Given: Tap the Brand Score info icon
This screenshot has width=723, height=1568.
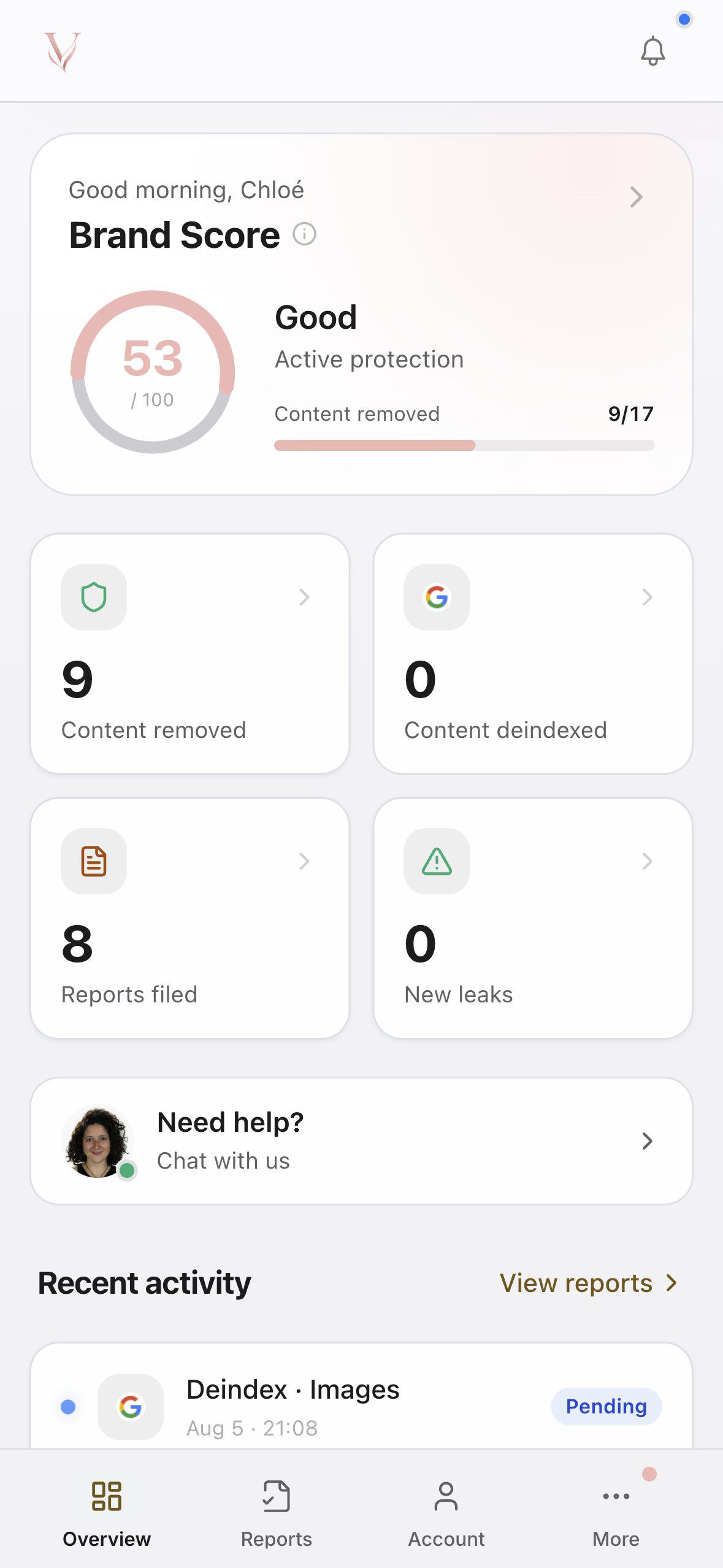Looking at the screenshot, I should (304, 234).
